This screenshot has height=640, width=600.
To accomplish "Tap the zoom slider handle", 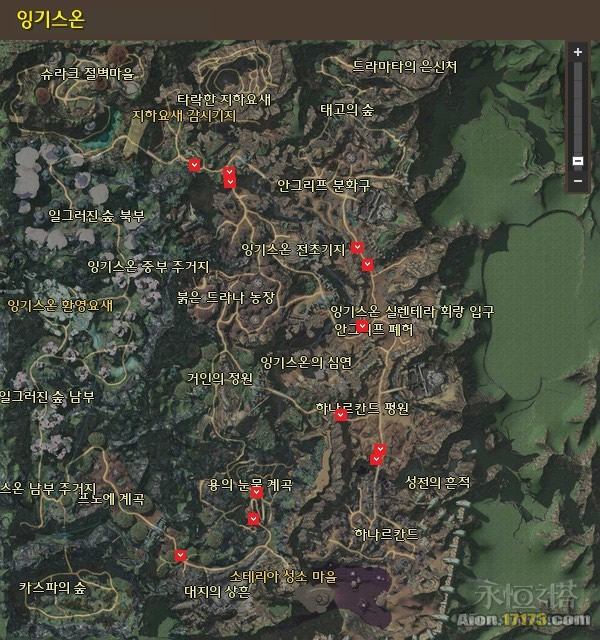I will 577,161.
